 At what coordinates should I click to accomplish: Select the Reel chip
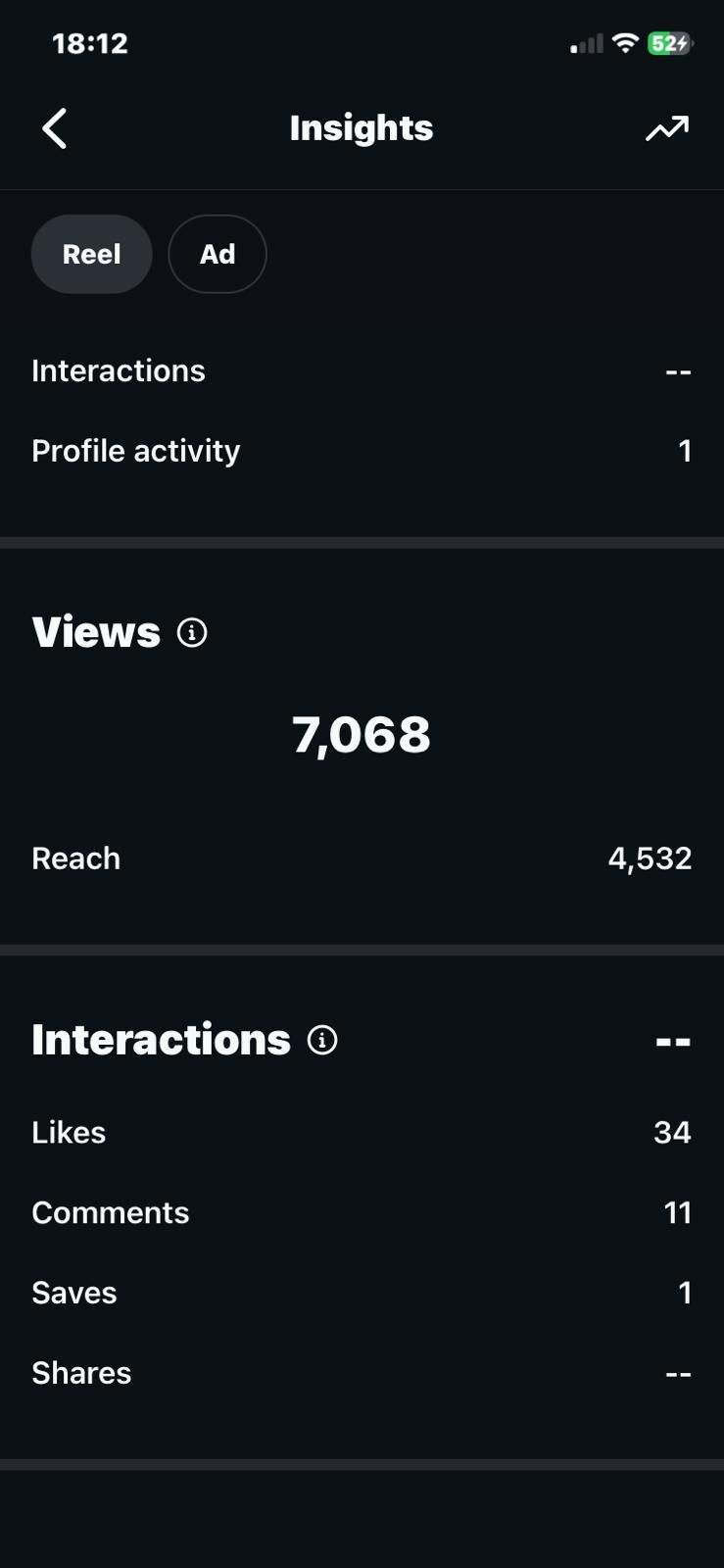point(92,254)
